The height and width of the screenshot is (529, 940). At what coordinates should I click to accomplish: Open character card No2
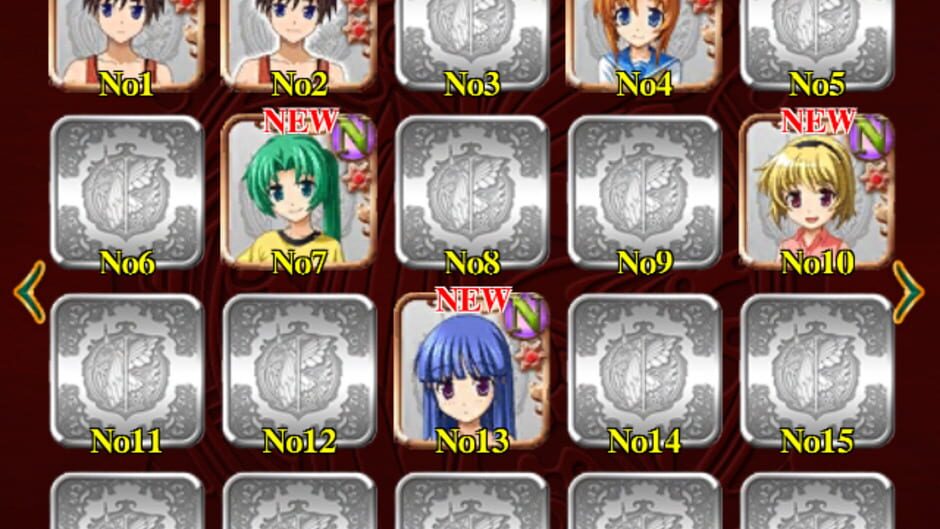coord(299,40)
